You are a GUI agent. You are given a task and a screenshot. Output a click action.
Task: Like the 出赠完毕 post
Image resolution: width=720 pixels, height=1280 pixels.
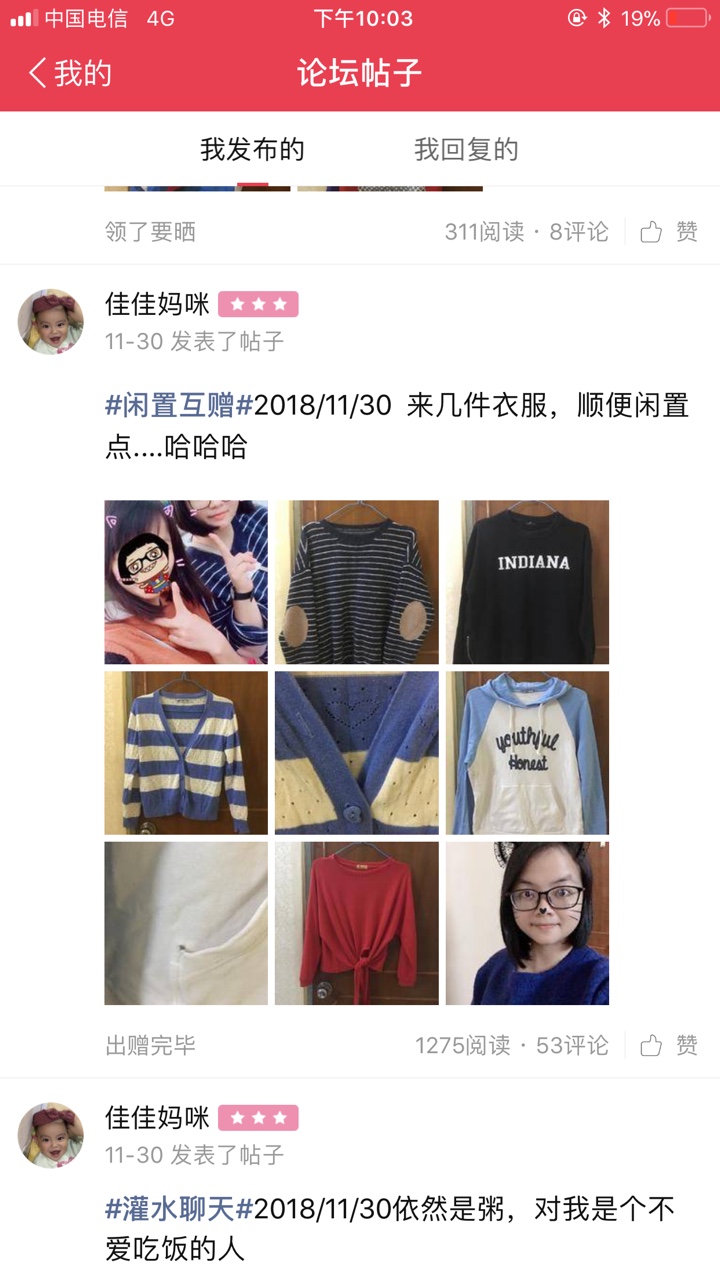[669, 1045]
